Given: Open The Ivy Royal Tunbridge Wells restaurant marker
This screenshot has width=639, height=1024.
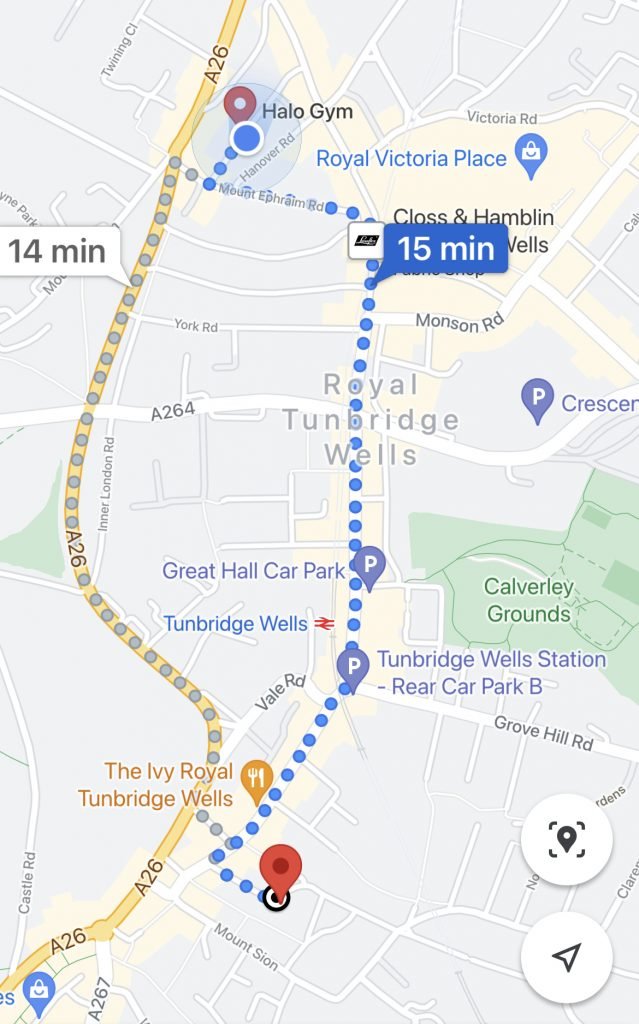Looking at the screenshot, I should pyautogui.click(x=258, y=777).
